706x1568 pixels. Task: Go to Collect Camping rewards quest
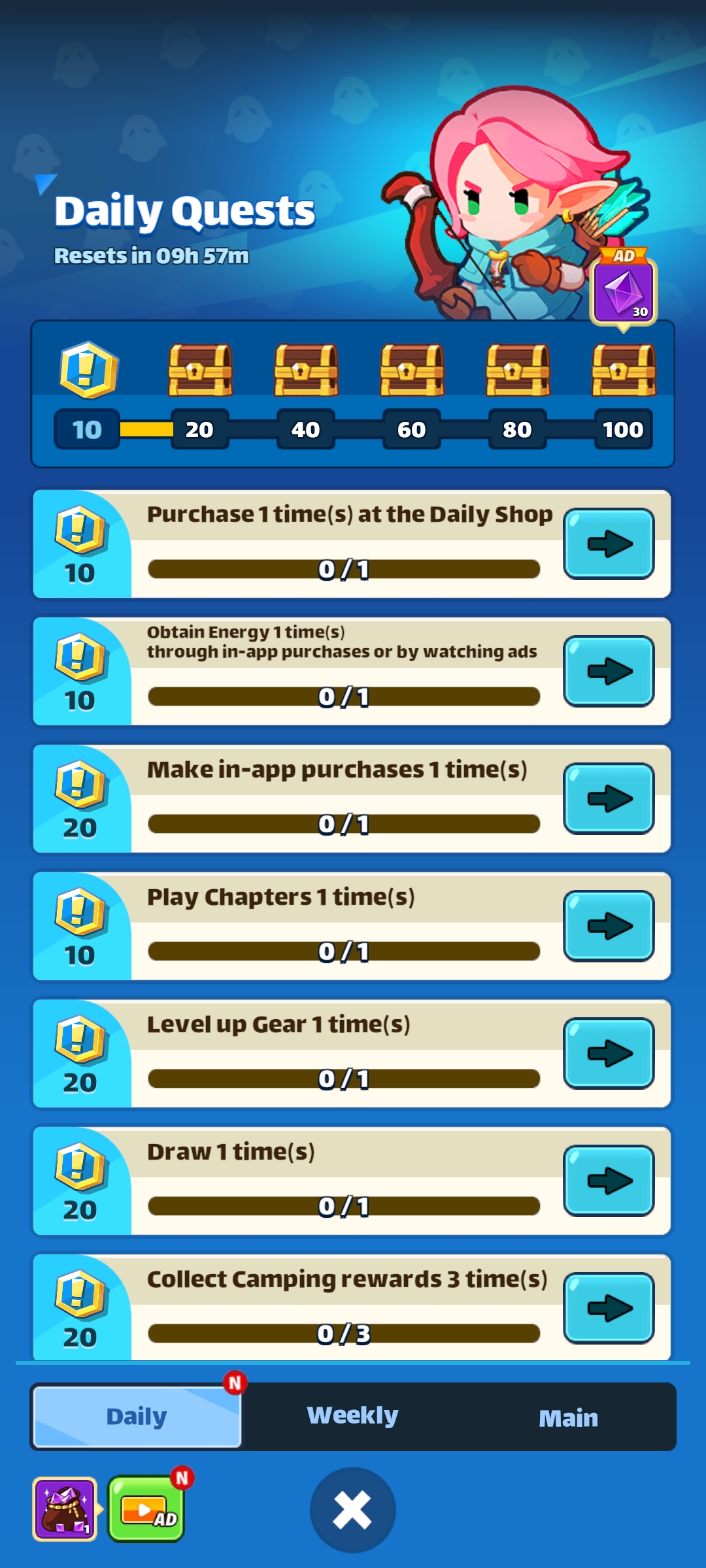pyautogui.click(x=609, y=1308)
